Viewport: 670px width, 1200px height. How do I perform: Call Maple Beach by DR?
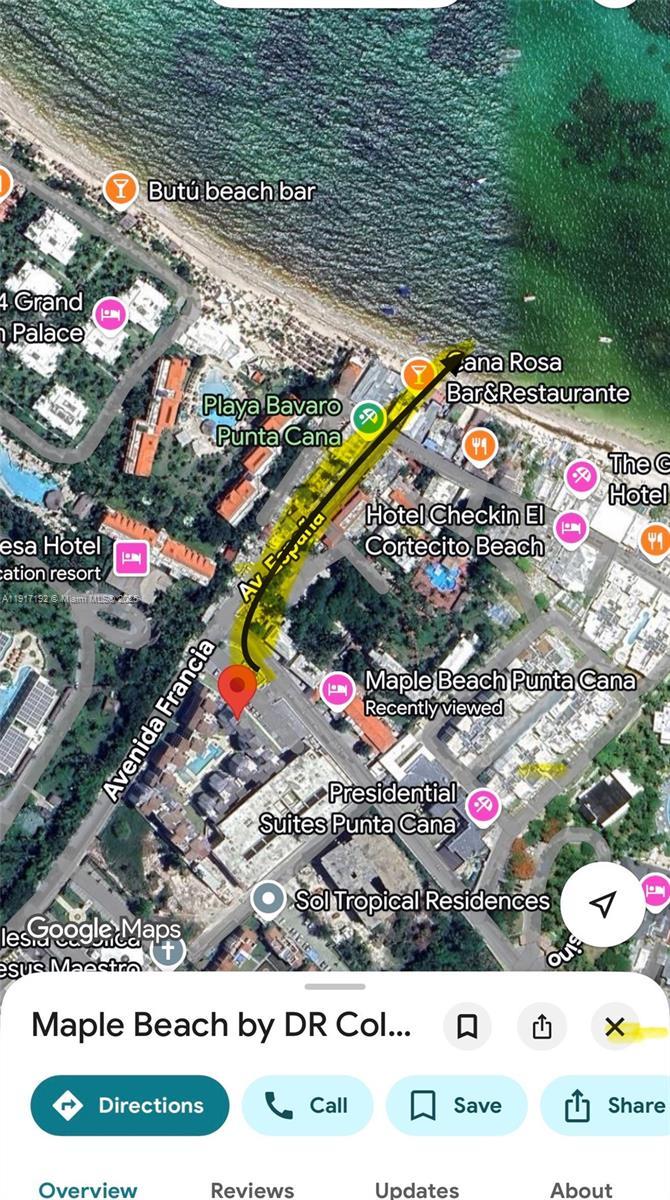[307, 1105]
